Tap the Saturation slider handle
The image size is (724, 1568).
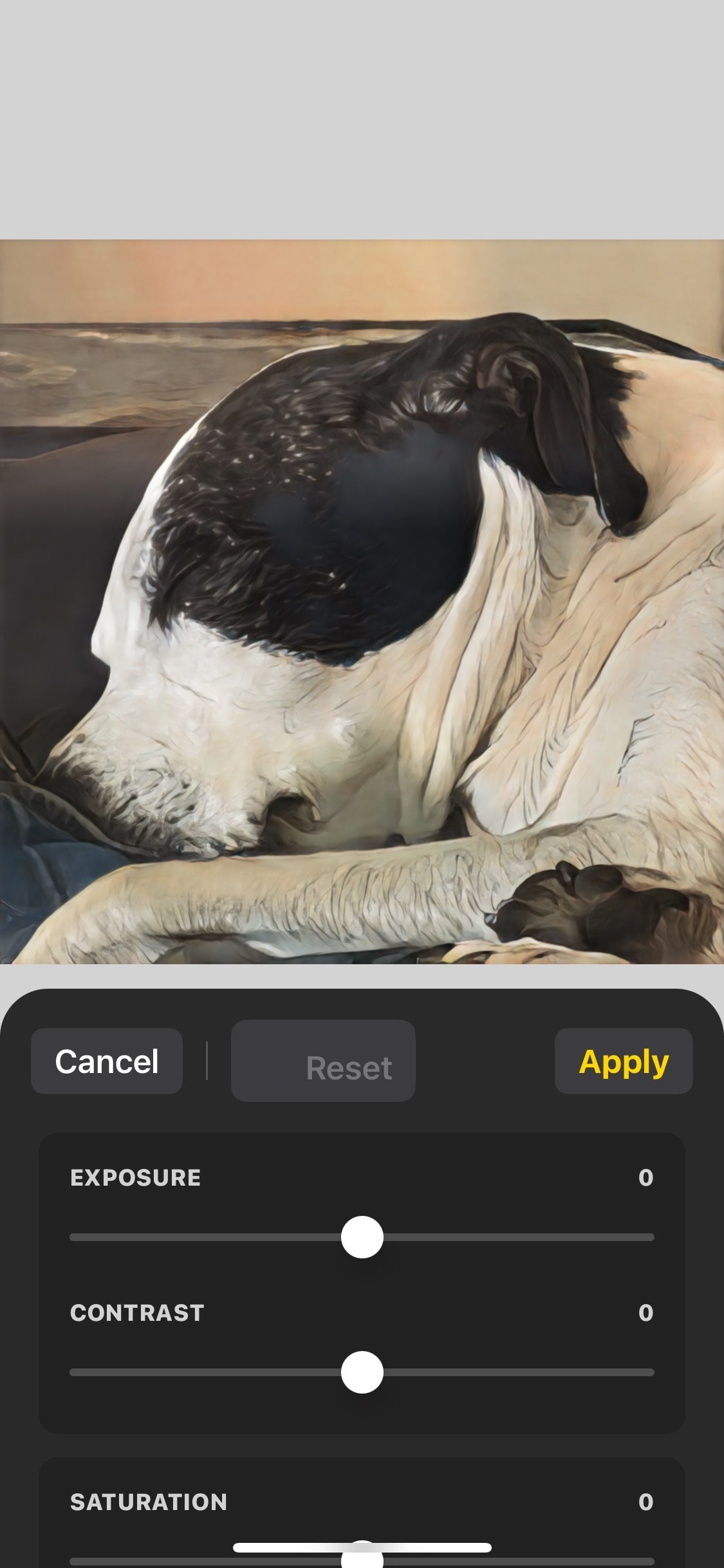pos(362,1559)
